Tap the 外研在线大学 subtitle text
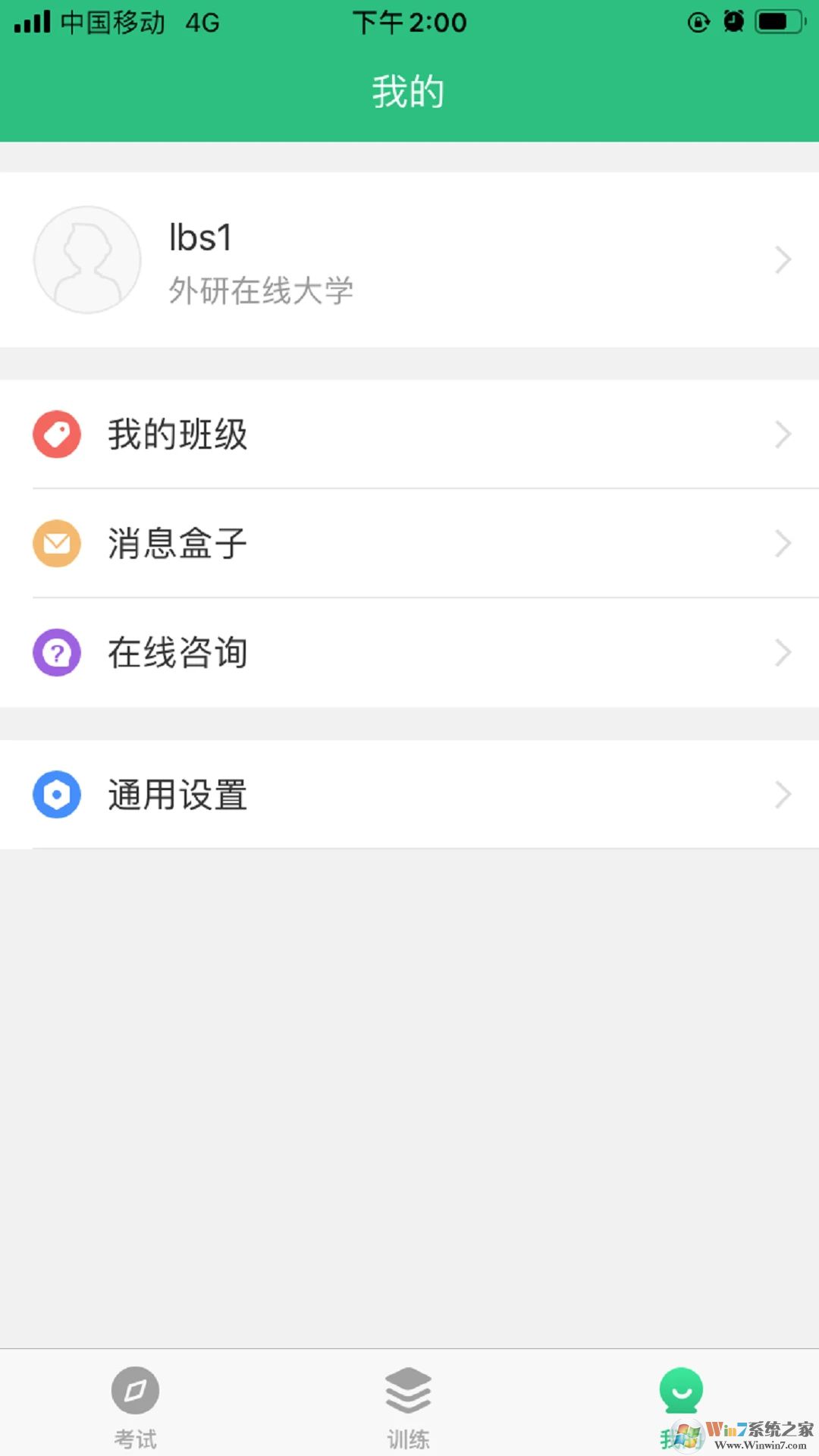 pyautogui.click(x=262, y=290)
